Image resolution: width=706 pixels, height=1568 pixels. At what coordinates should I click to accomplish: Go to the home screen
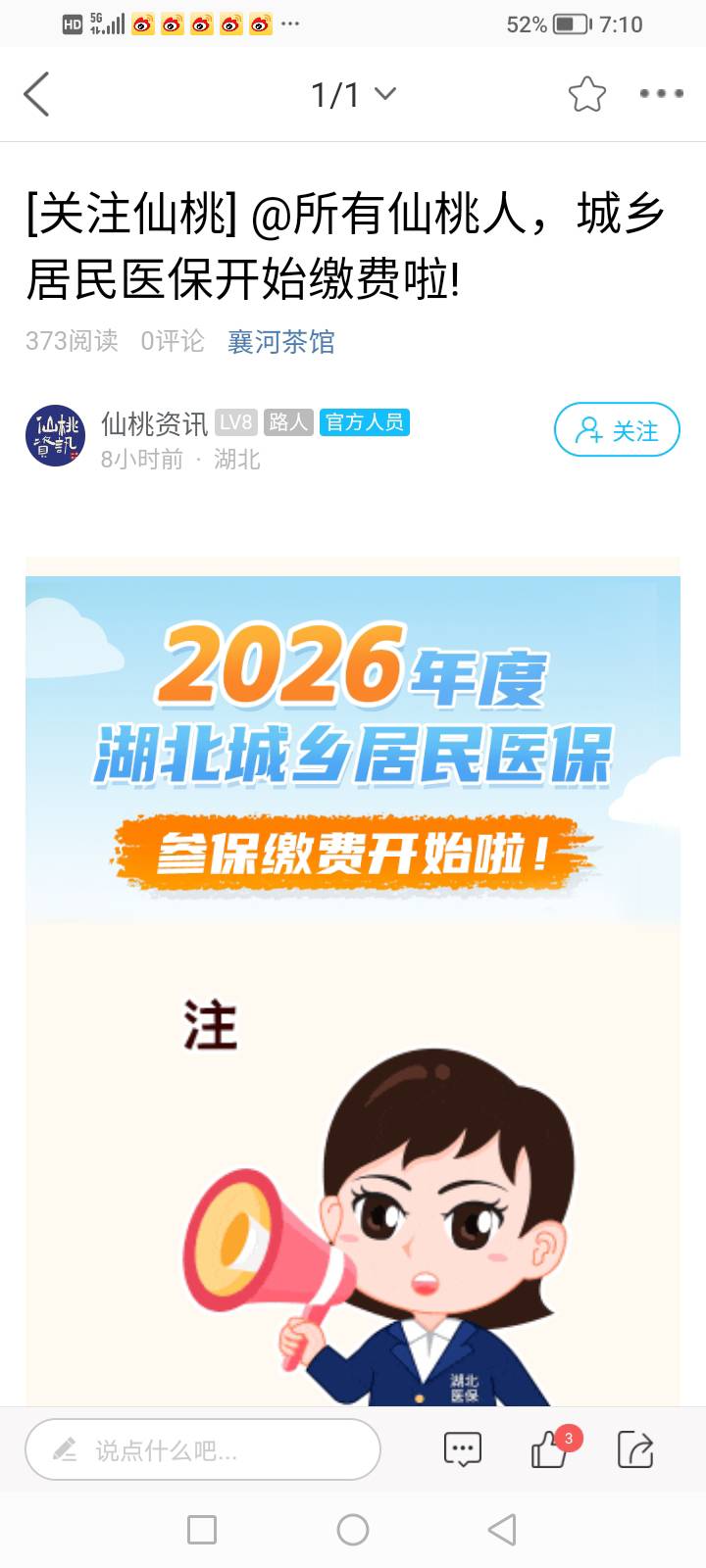353,1530
